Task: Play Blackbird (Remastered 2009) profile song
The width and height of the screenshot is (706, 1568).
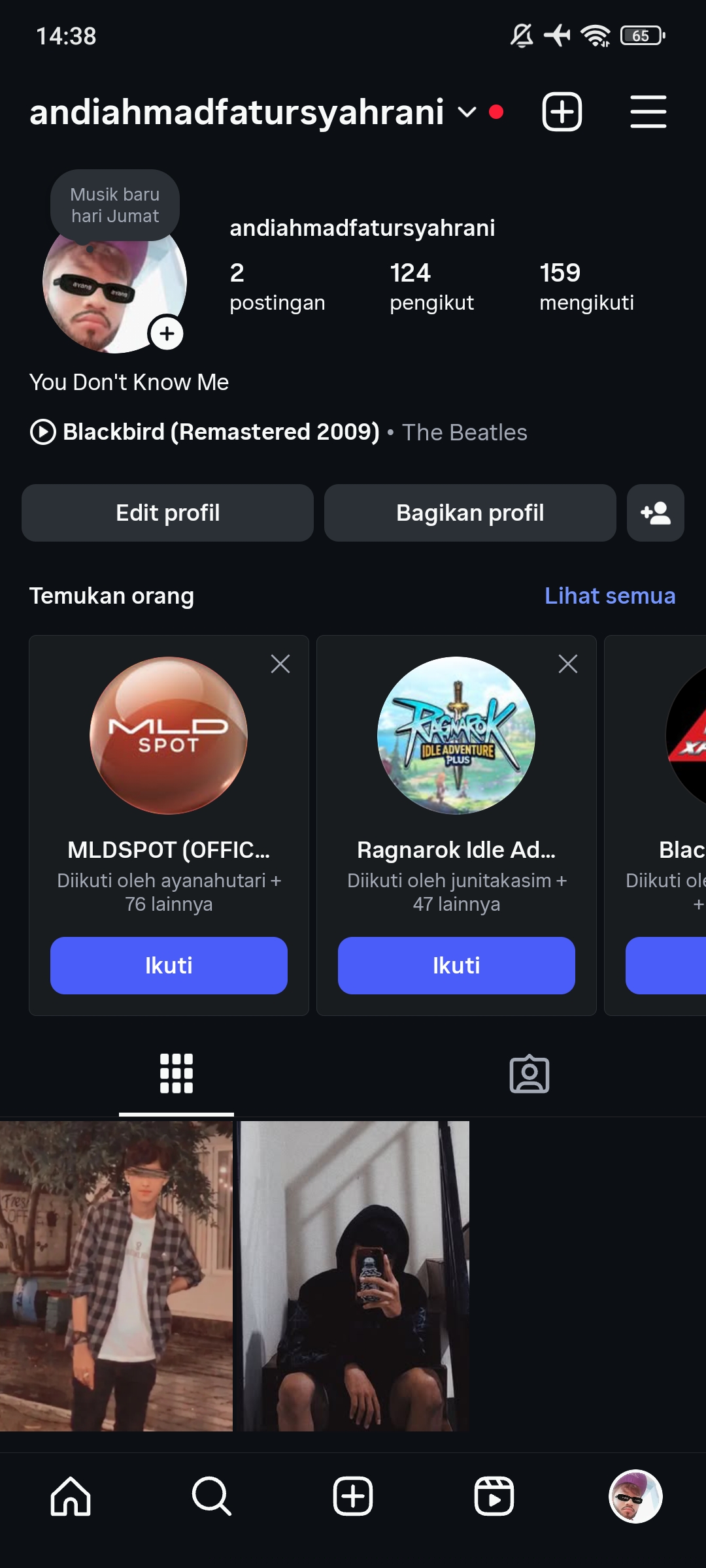Action: pos(43,432)
